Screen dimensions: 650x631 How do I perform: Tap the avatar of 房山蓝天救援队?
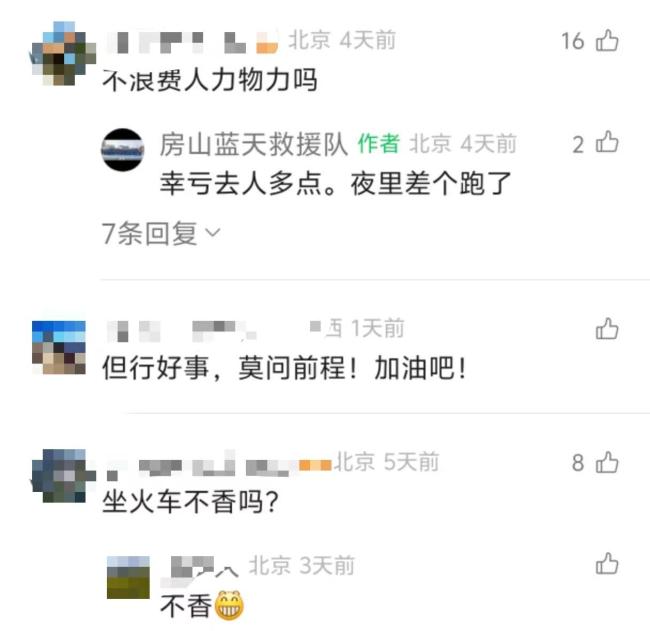123,150
